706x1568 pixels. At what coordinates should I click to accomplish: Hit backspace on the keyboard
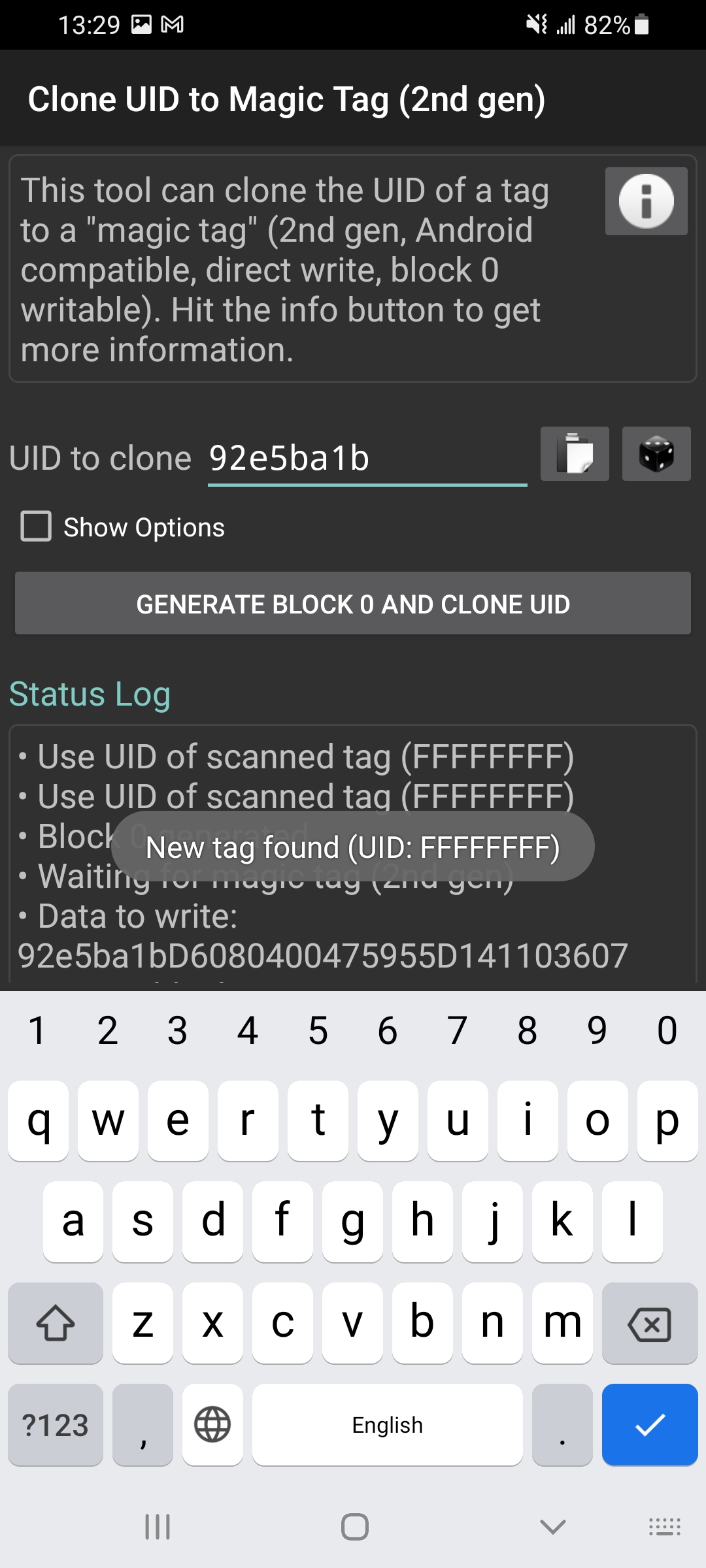(649, 1324)
